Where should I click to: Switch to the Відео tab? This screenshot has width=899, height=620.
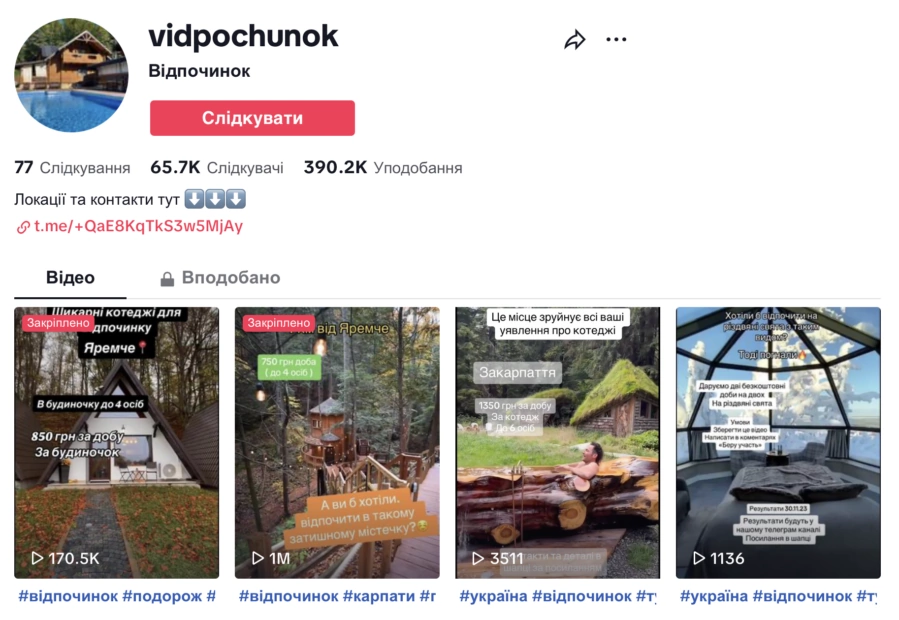[70, 278]
